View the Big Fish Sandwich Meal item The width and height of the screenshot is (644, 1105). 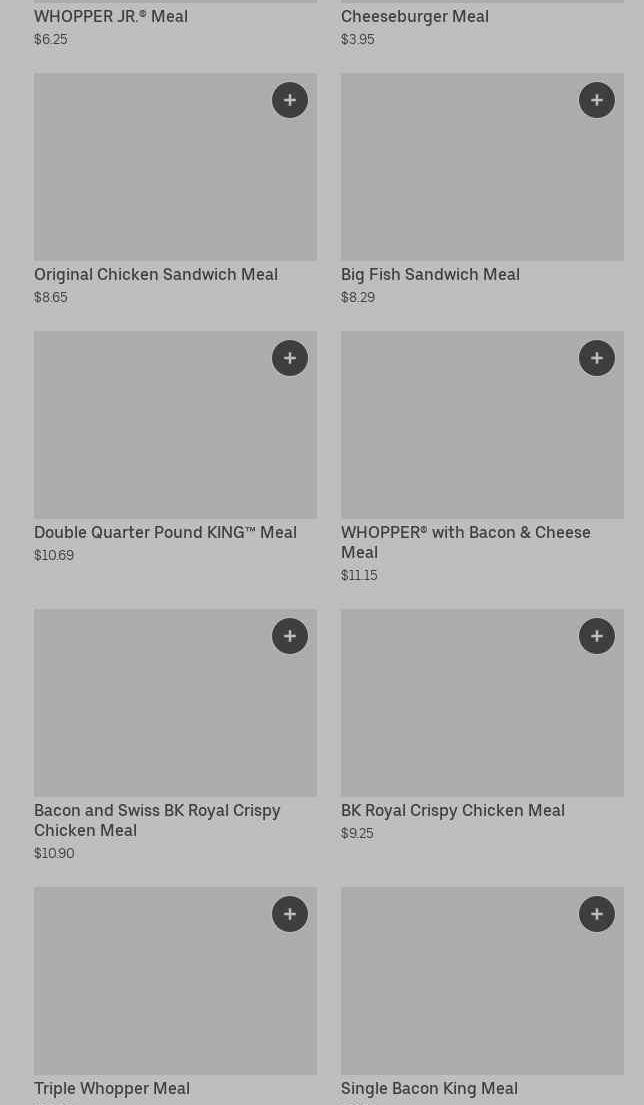point(430,274)
